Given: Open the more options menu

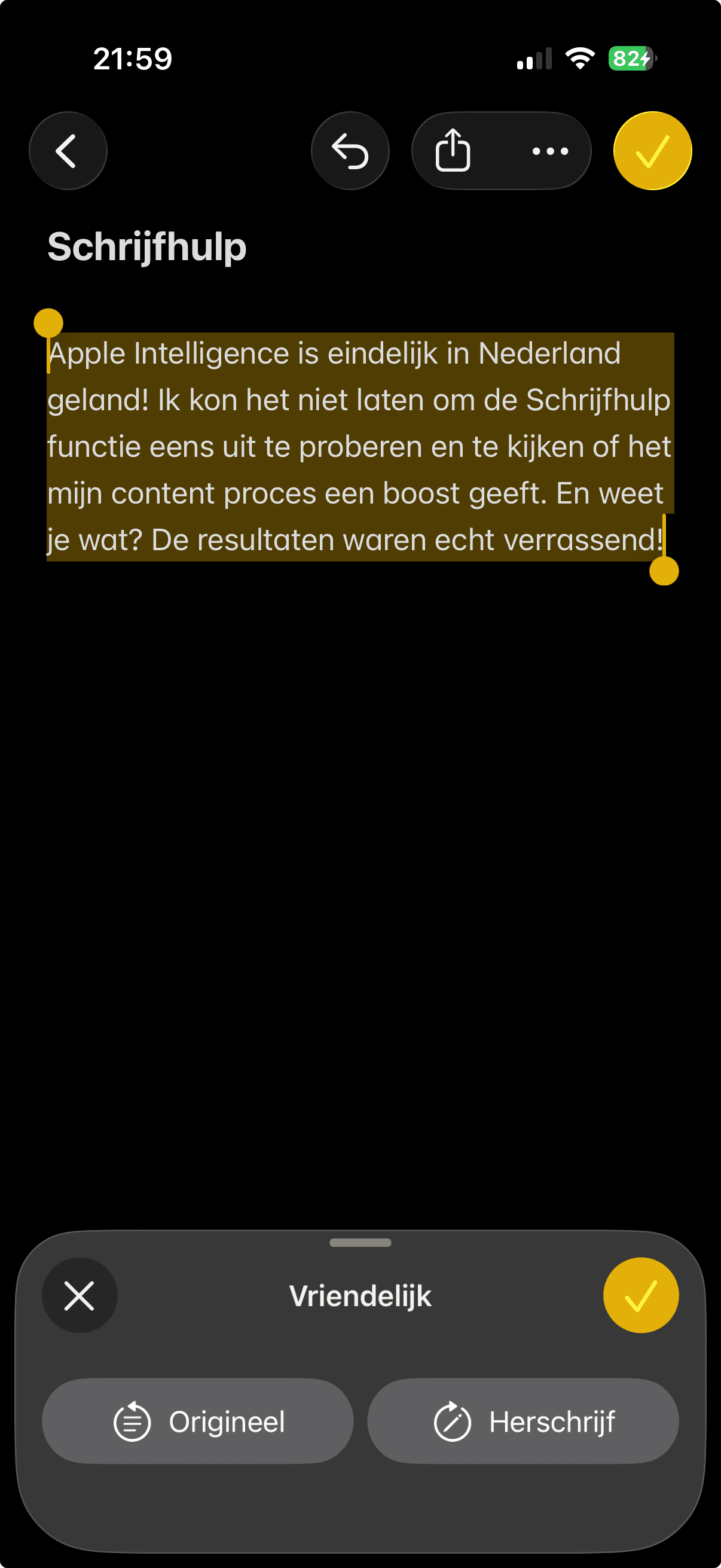Looking at the screenshot, I should (x=550, y=151).
